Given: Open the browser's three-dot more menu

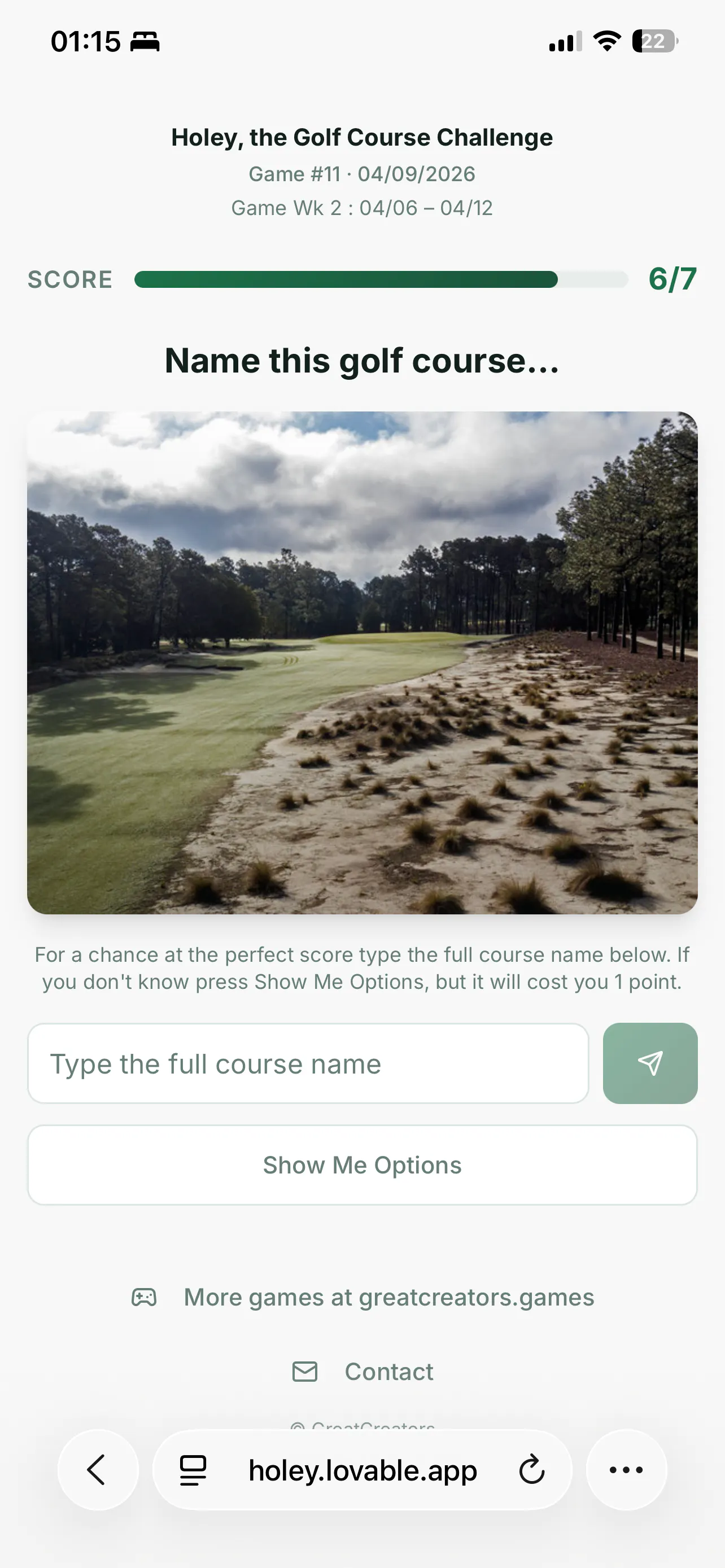Looking at the screenshot, I should (x=626, y=1469).
